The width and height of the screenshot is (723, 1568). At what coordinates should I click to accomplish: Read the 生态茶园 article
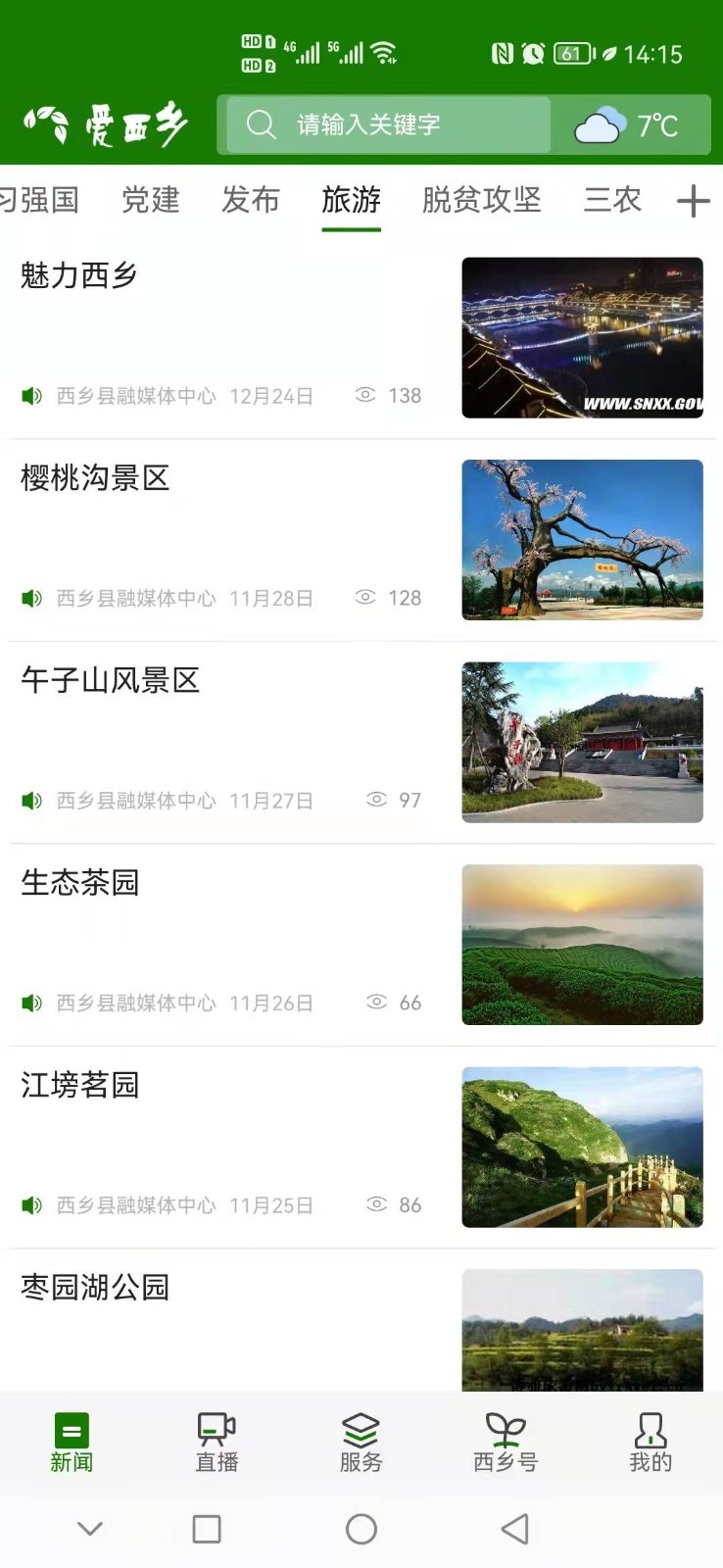80,883
